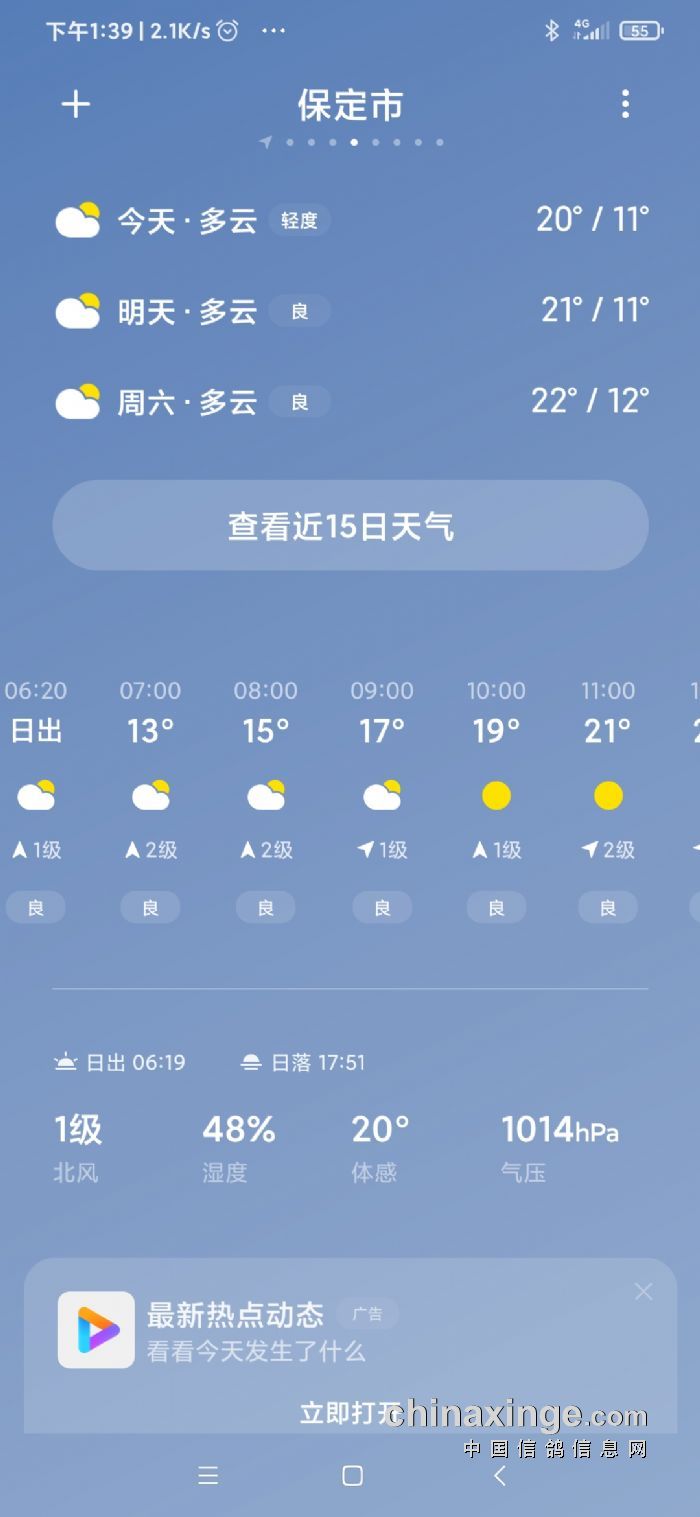Dismiss the 最新热点动态 ad banner
Screen dimensions: 700x1517
click(643, 1292)
